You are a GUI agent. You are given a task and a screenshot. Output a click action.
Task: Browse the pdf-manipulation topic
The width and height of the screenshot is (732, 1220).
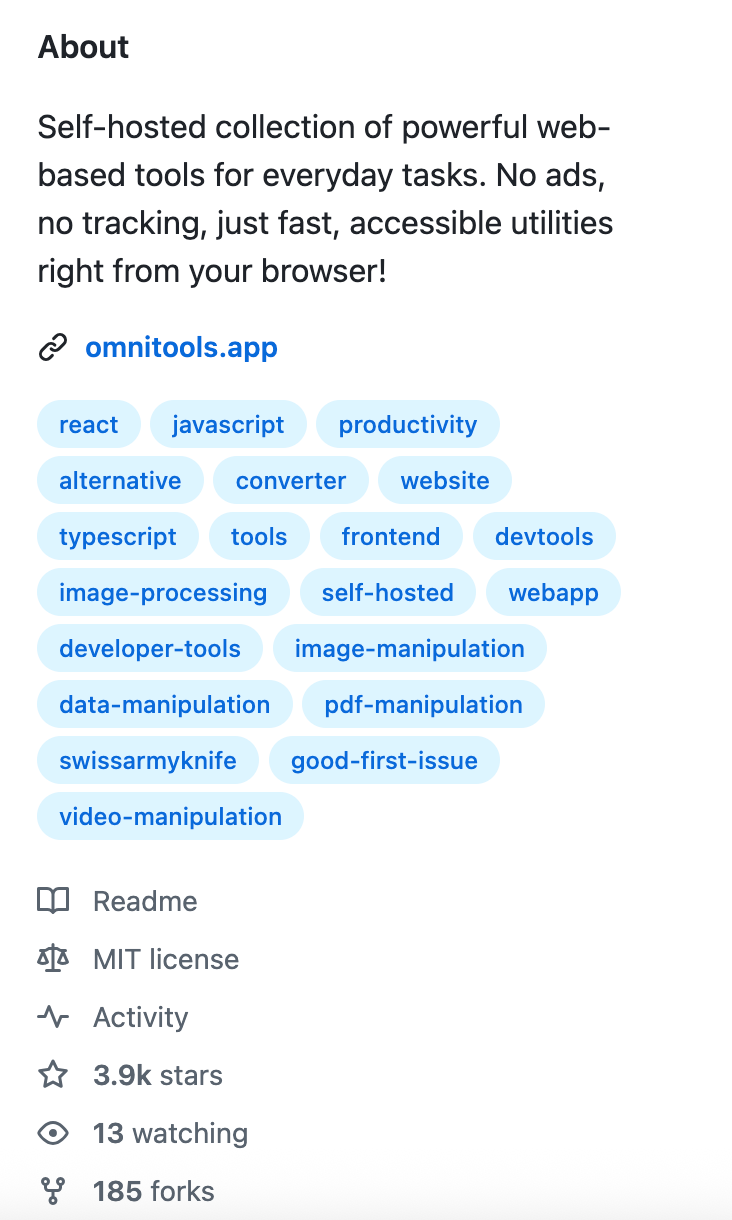click(423, 705)
